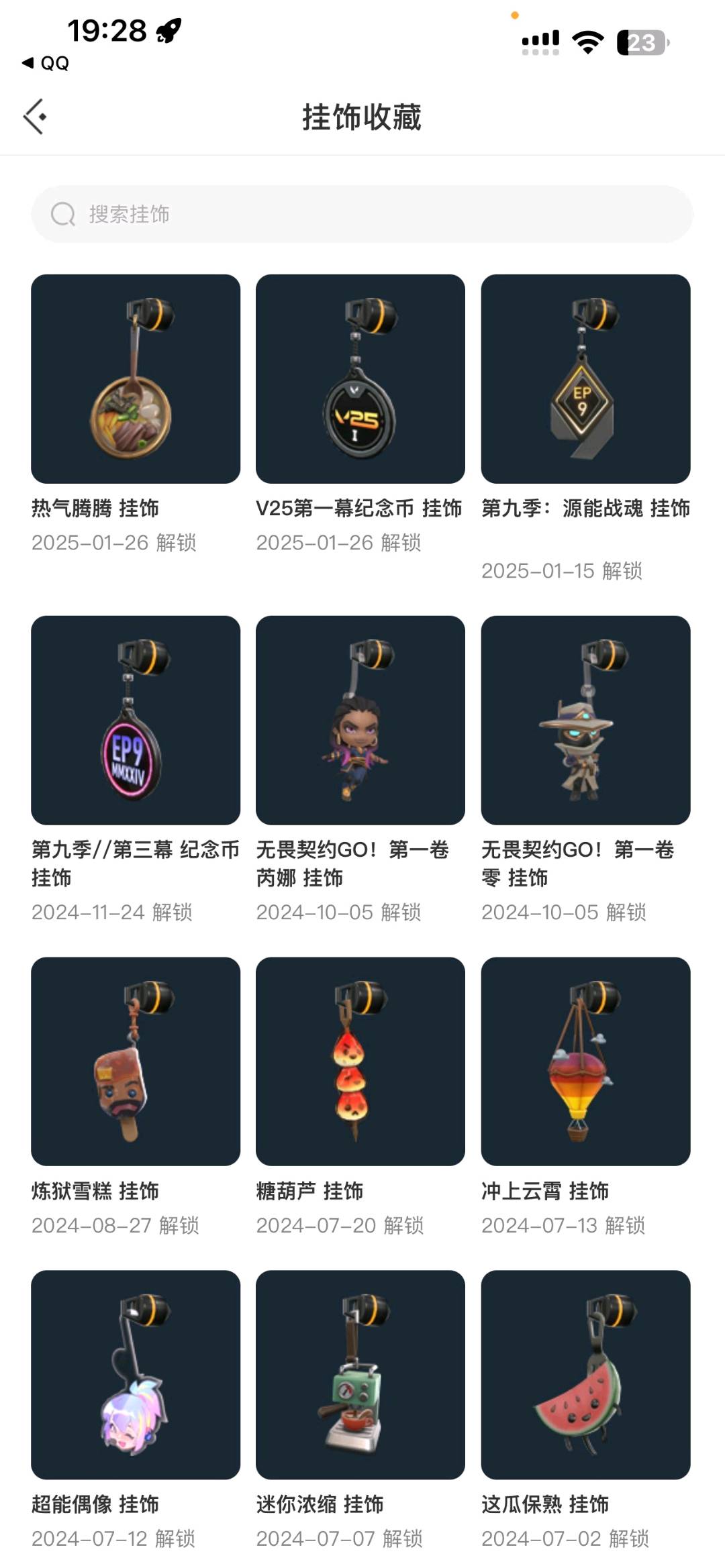The image size is (725, 1568).
Task: View the 超能偶像 挂饰 card
Action: click(136, 1374)
